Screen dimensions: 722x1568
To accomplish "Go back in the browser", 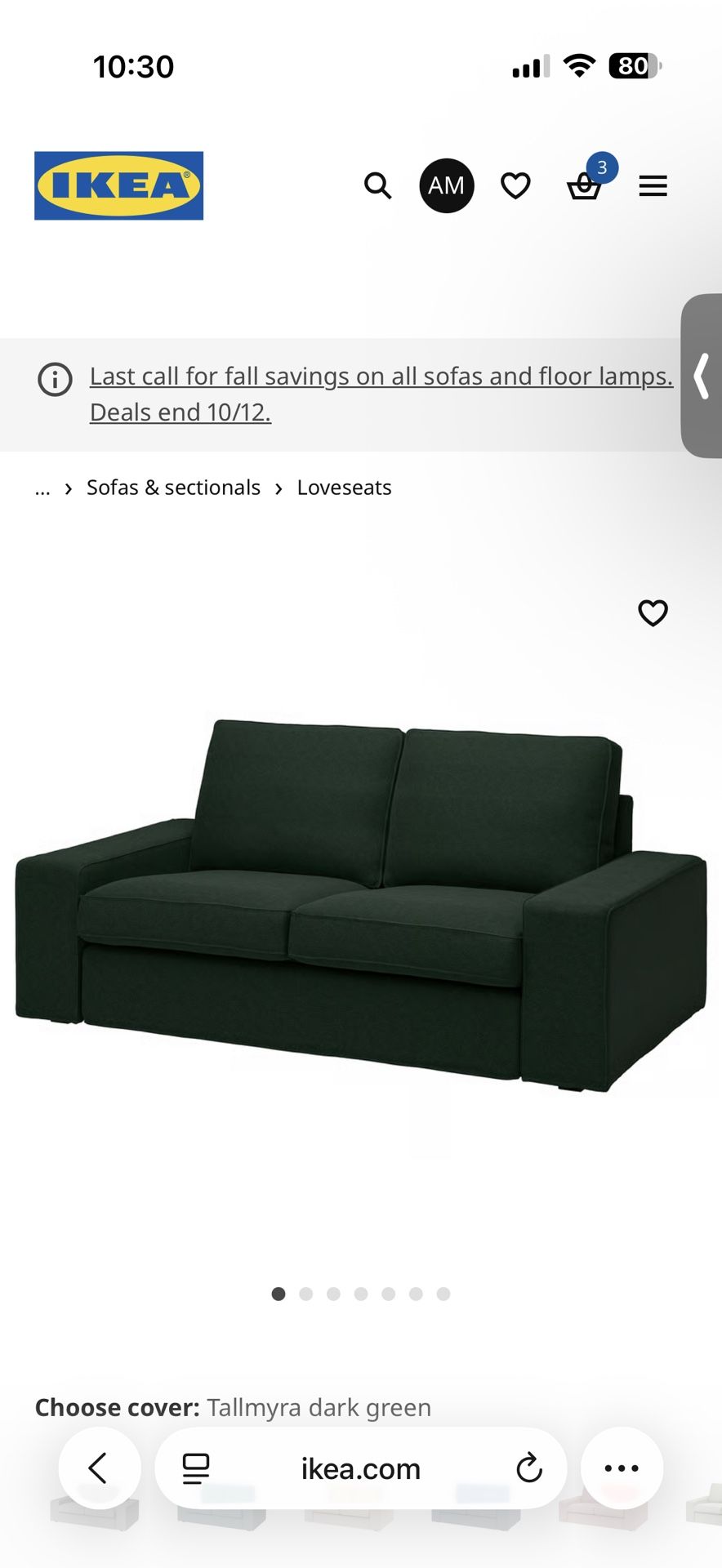I will coord(99,1468).
